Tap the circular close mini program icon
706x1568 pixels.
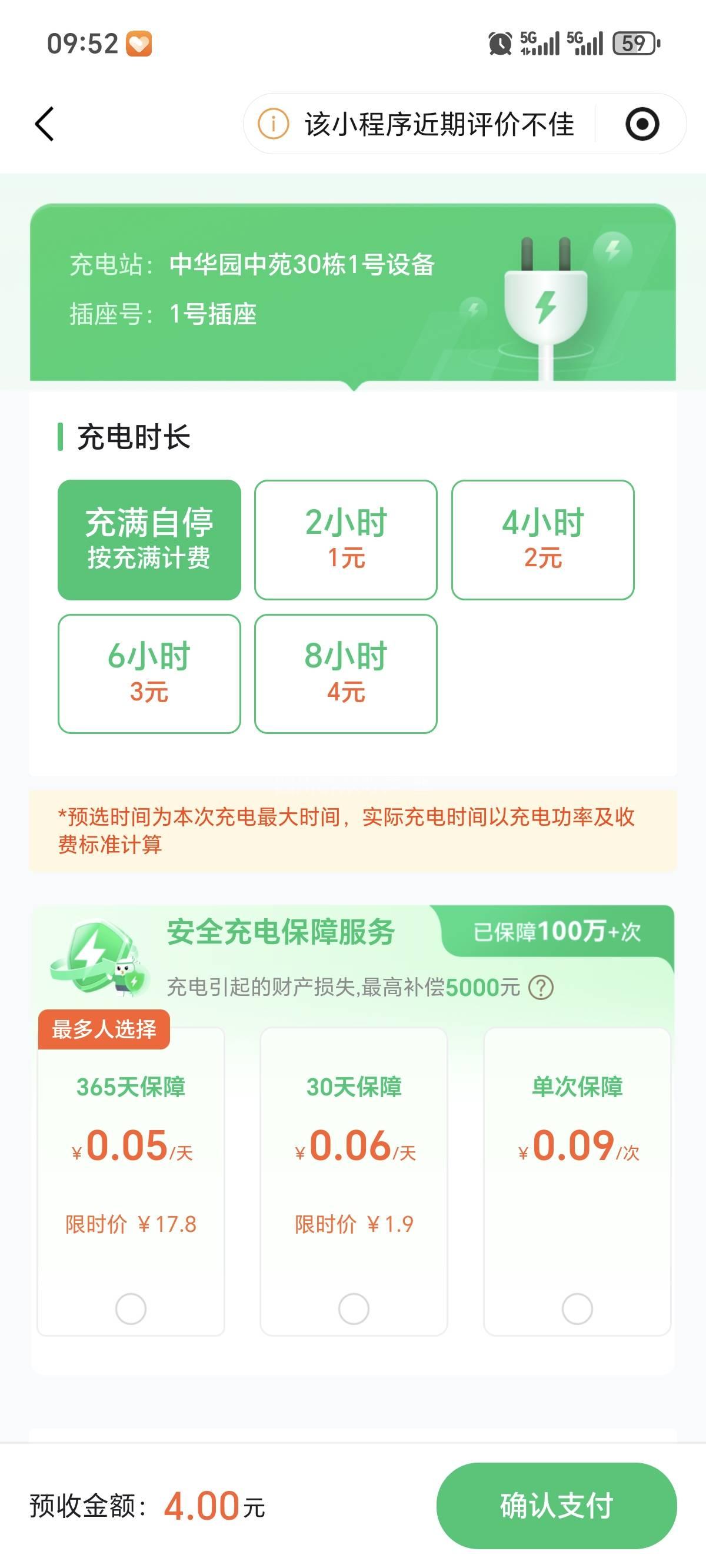[641, 124]
